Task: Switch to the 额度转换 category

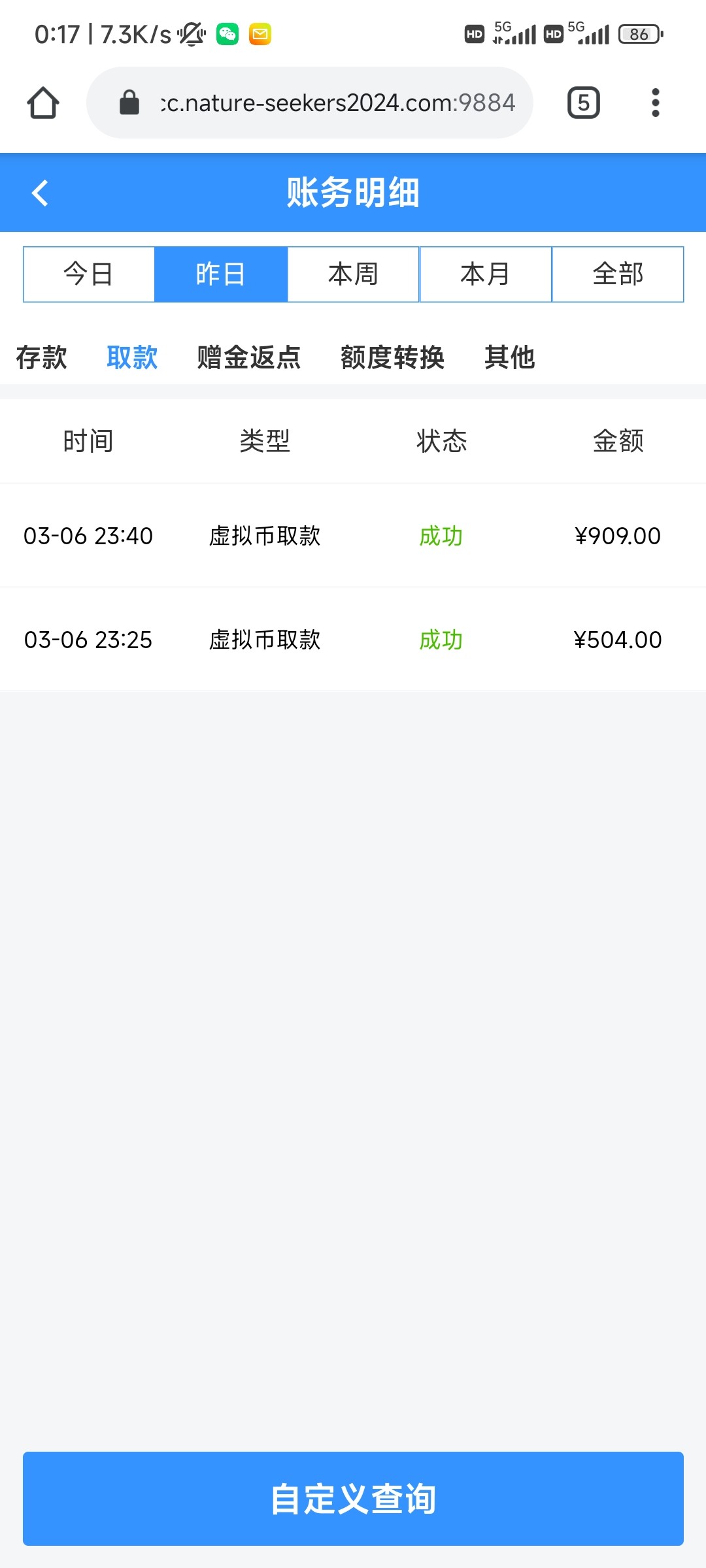Action: click(x=392, y=357)
